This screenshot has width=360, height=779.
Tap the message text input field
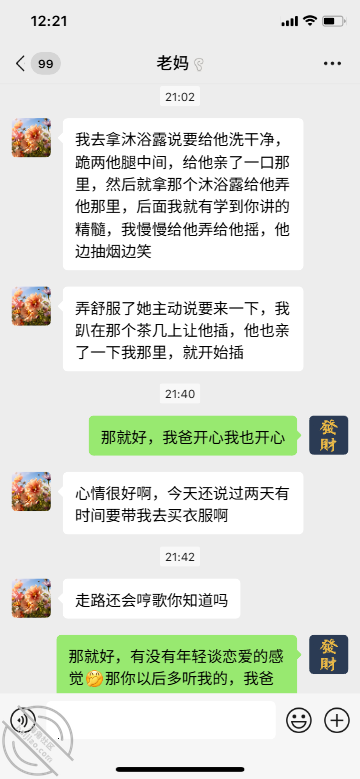click(161, 719)
